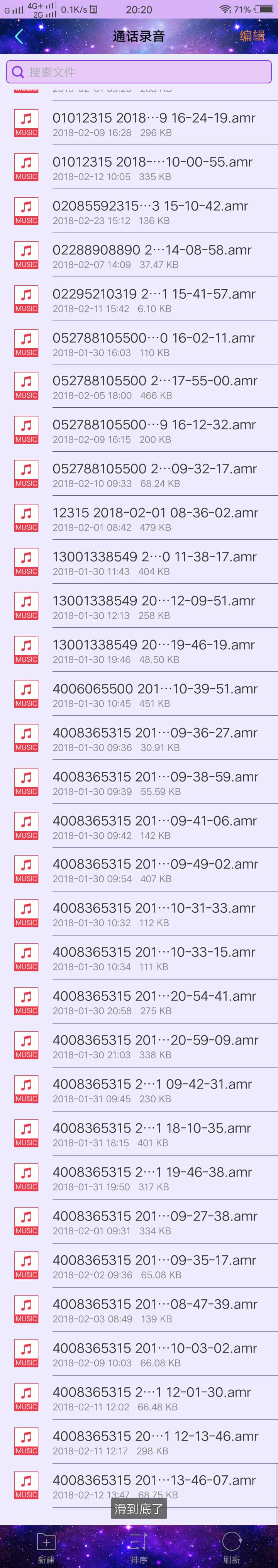
Task: Open 13001338549 2…0 11-38-17.amr
Action: tap(152, 563)
